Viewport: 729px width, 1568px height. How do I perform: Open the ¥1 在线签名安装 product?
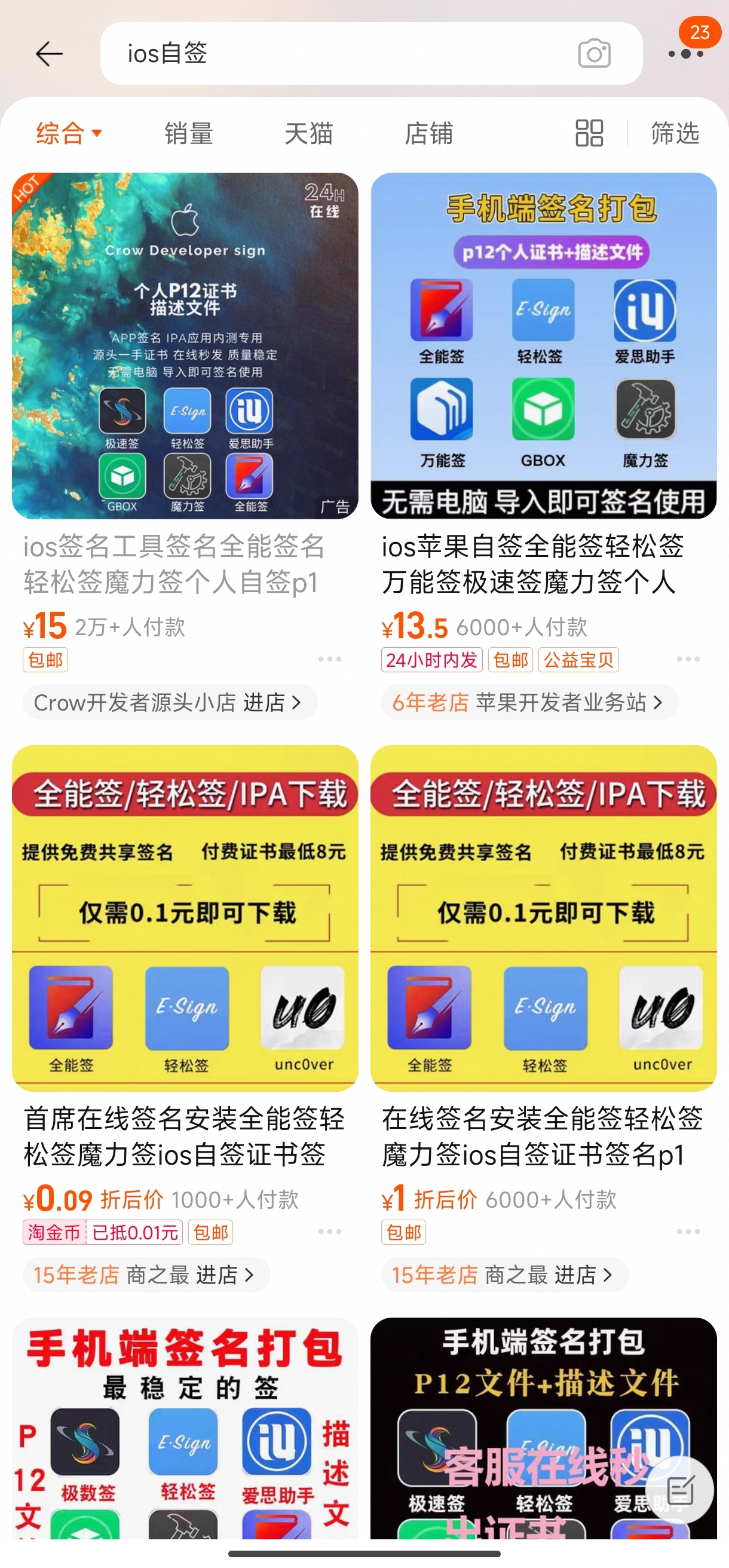click(543, 918)
